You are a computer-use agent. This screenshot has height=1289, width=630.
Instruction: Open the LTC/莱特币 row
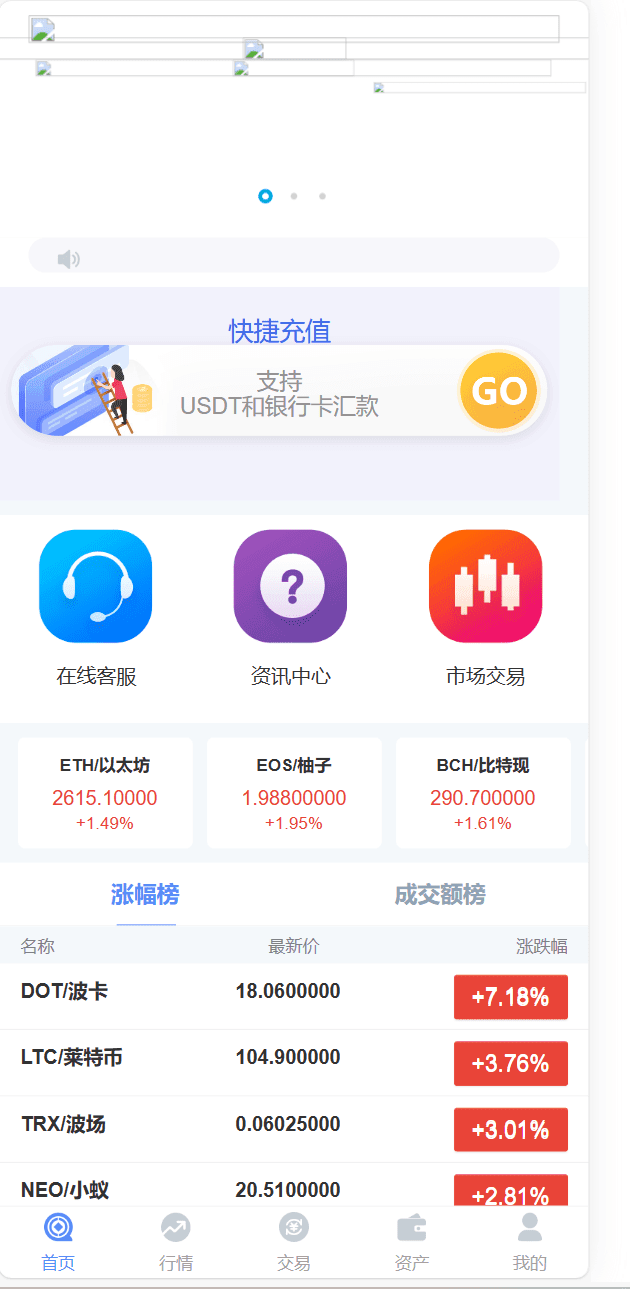(x=294, y=1062)
